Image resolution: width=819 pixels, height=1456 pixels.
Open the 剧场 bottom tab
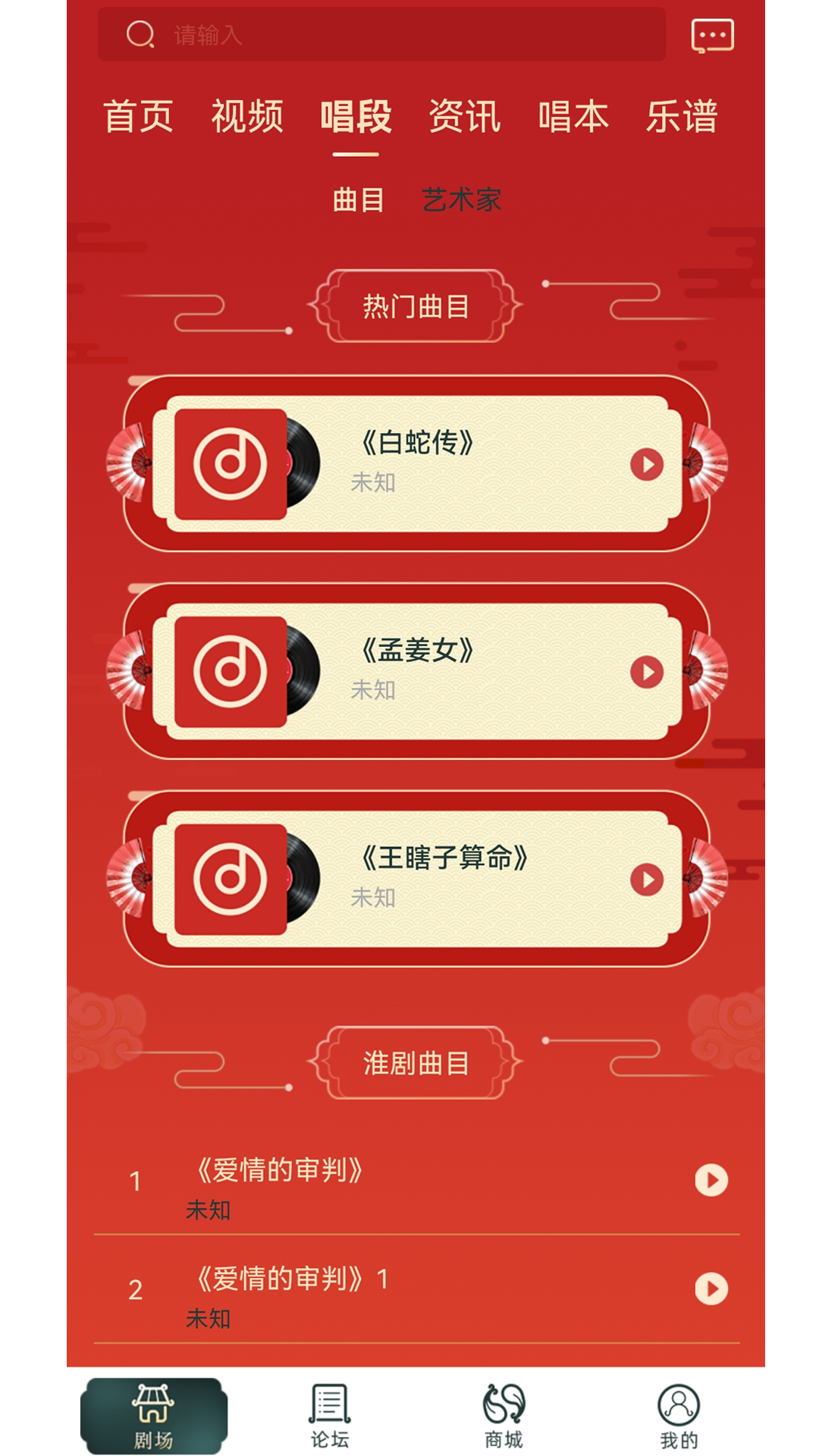154,1416
